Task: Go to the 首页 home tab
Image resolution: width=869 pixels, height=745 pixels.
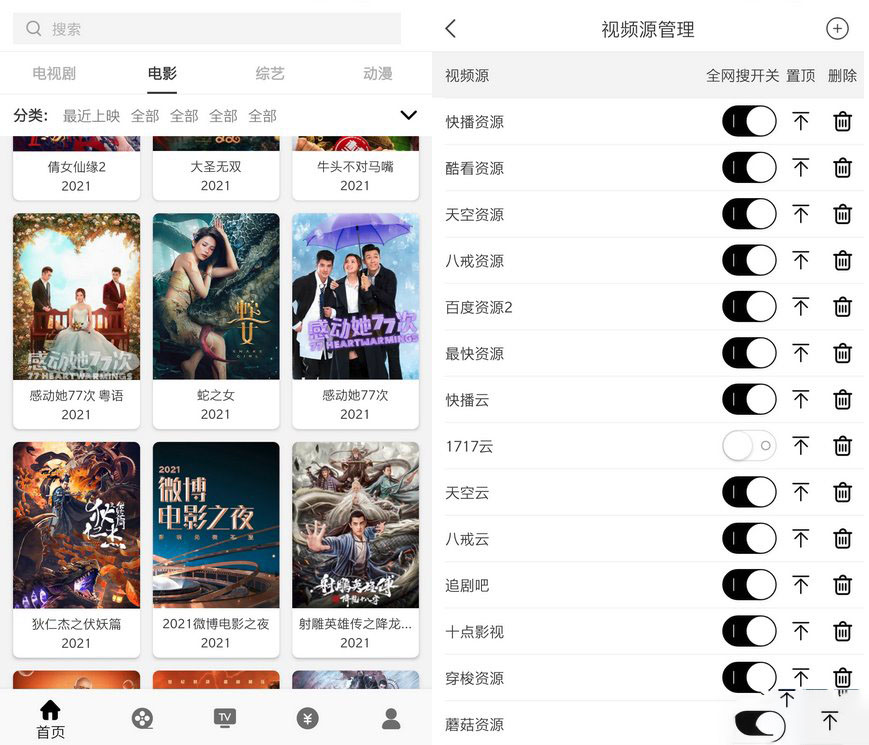Action: (50, 719)
